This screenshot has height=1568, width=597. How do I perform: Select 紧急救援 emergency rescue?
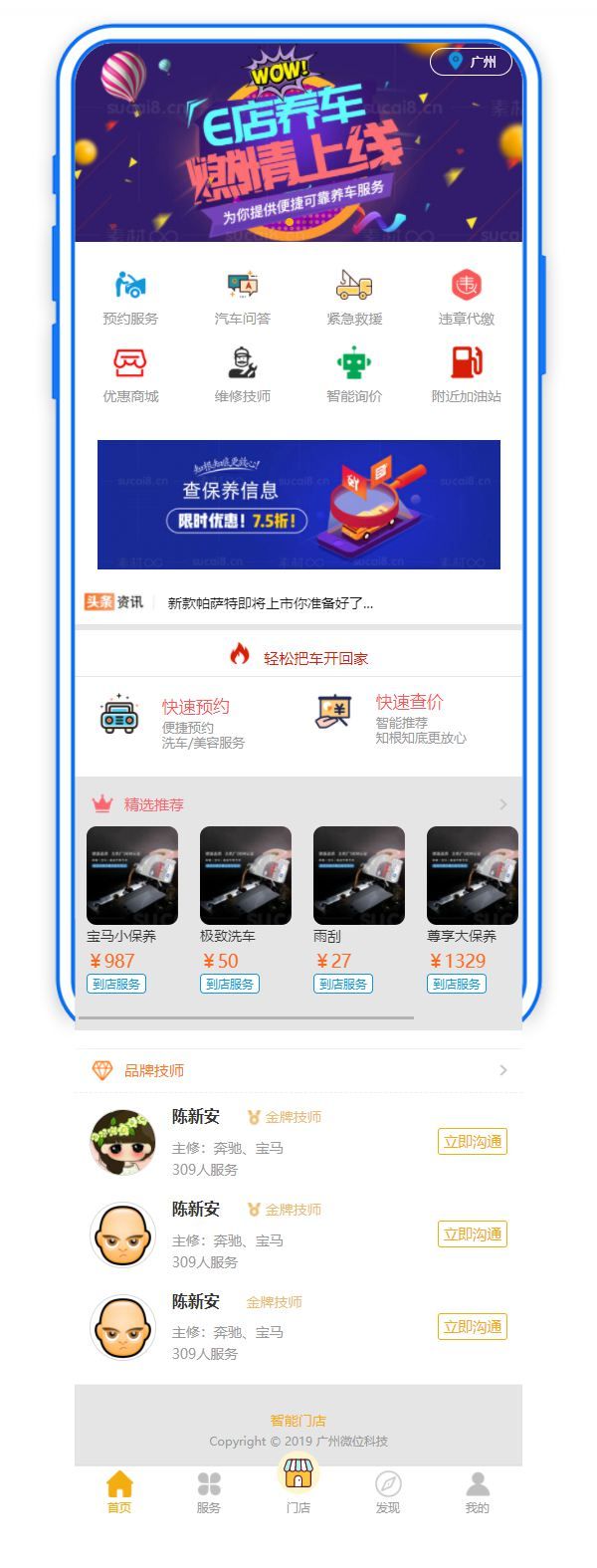(354, 297)
